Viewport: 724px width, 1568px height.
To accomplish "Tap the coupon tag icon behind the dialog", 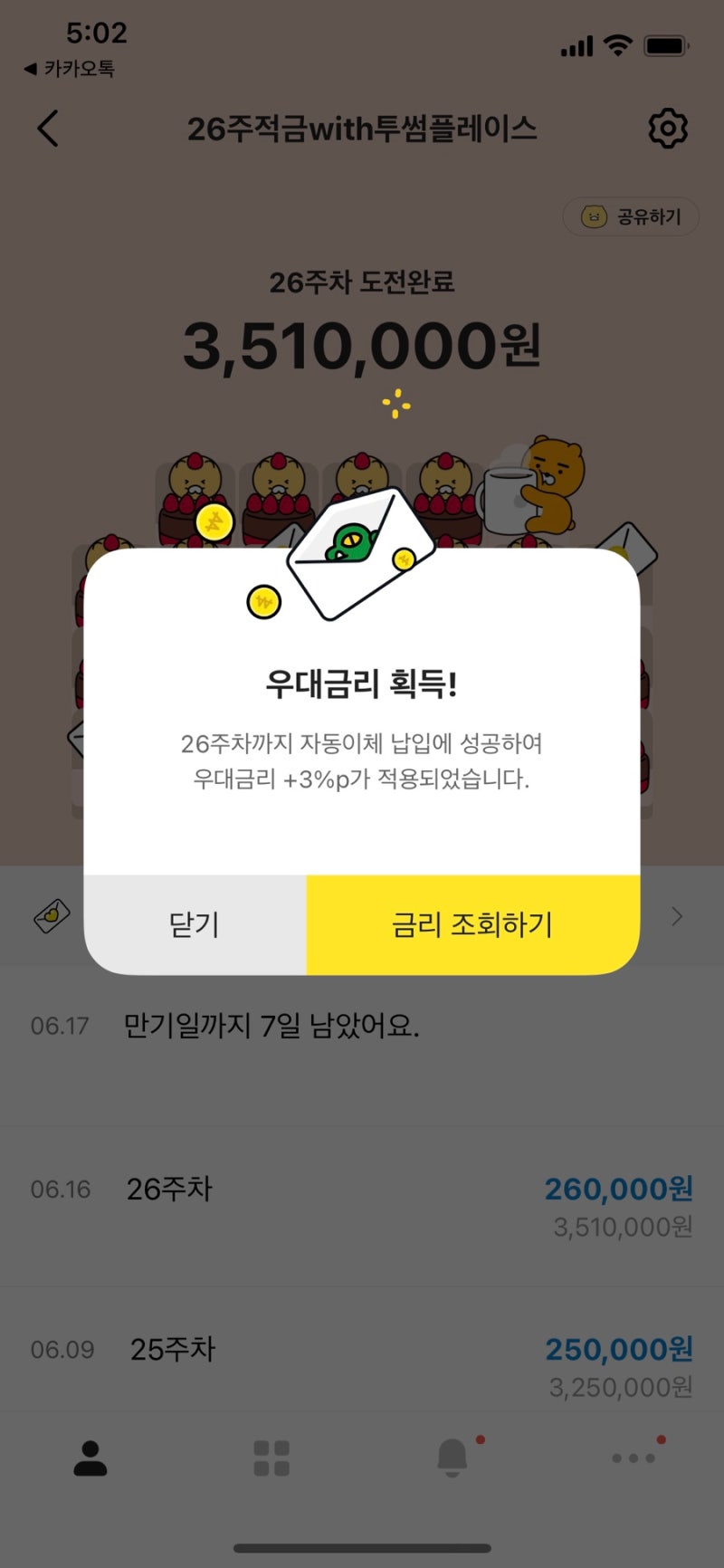I will [51, 916].
